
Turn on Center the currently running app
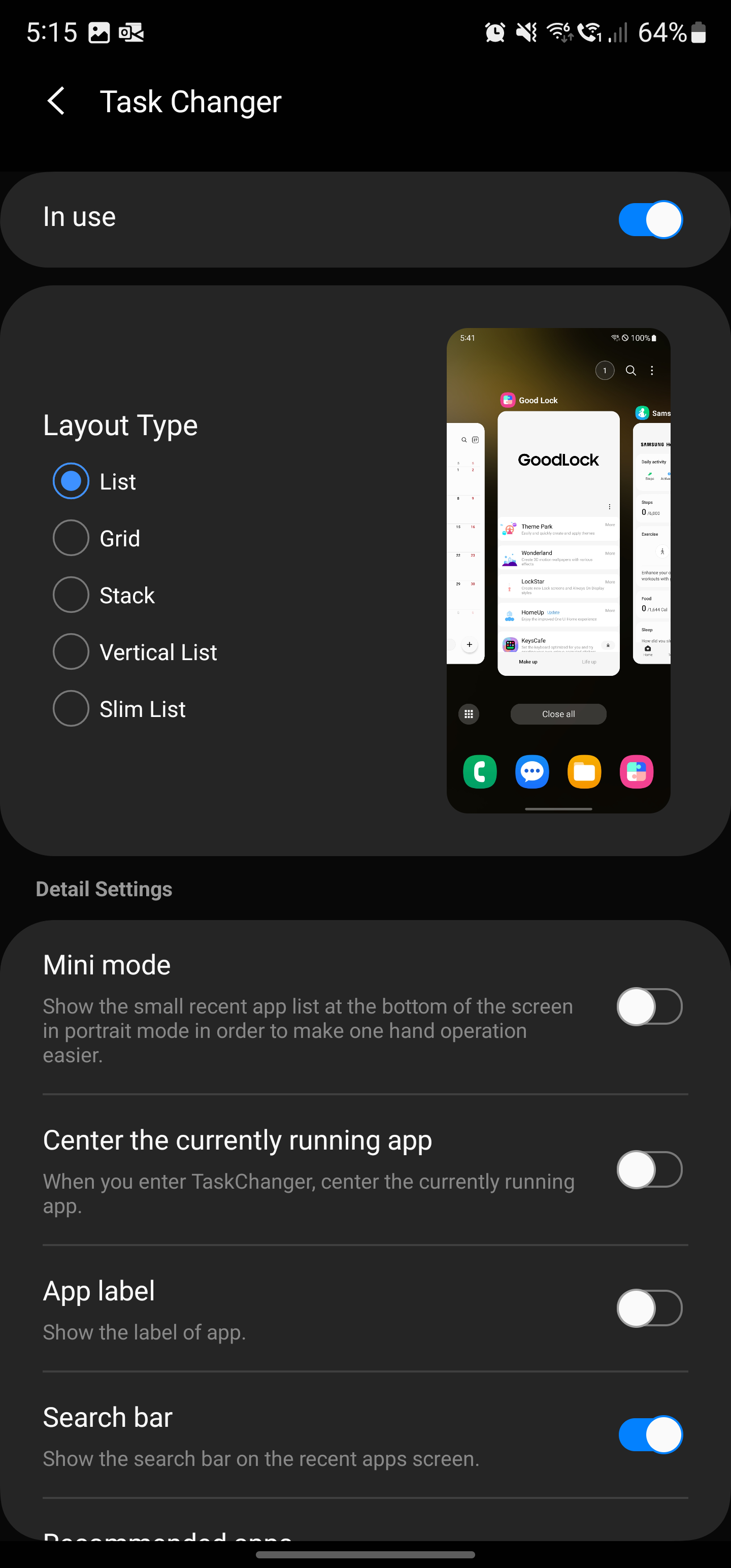650,1169
